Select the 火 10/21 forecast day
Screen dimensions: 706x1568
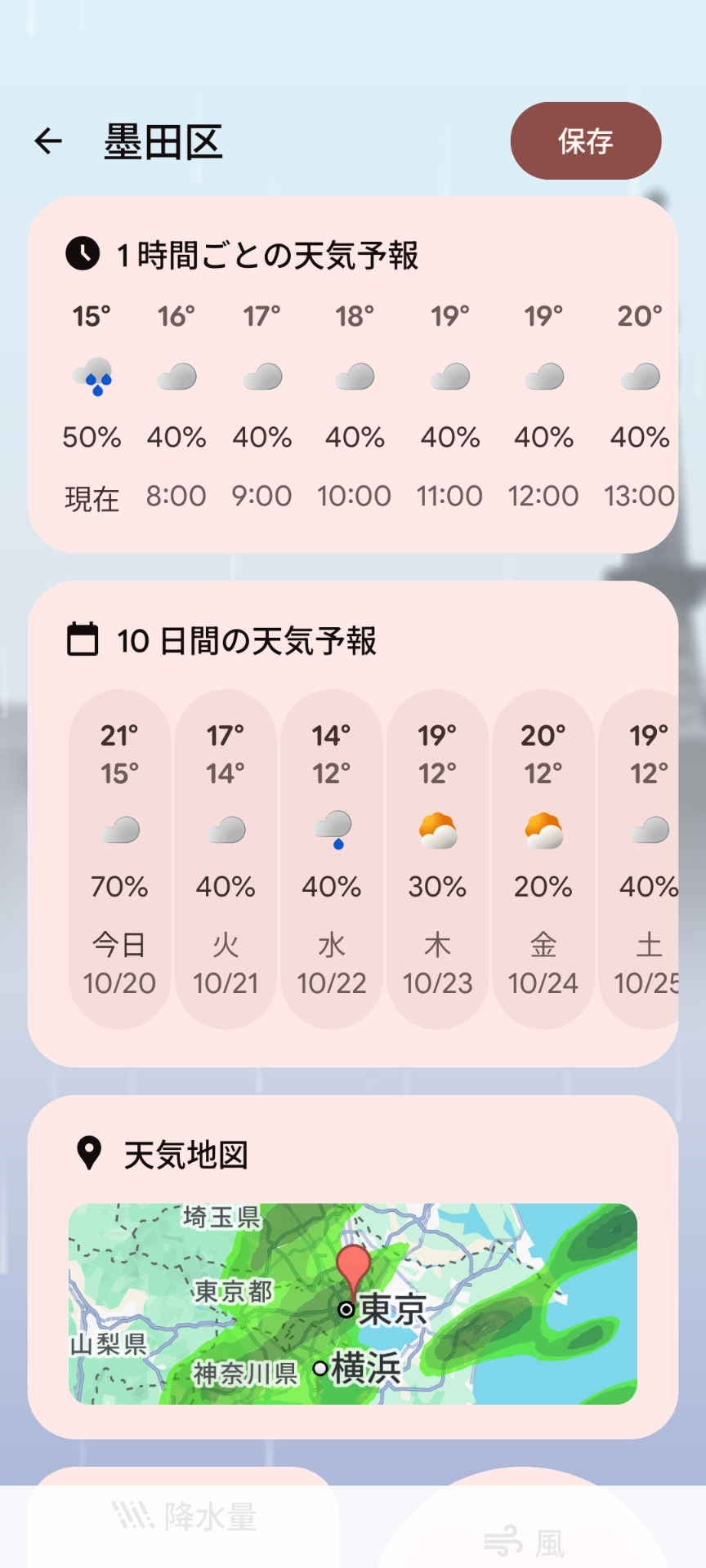[226, 859]
